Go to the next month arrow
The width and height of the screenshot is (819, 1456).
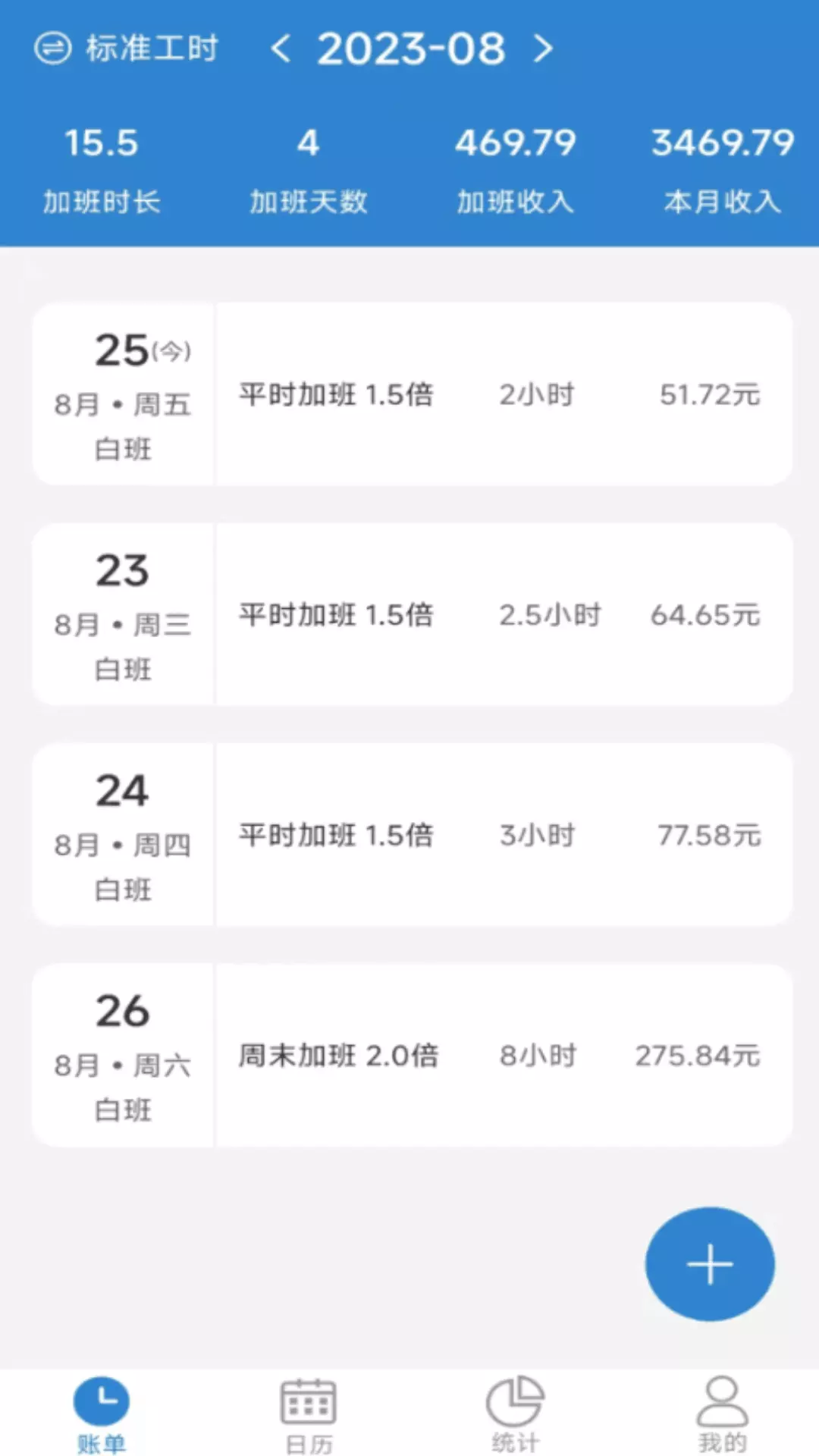pyautogui.click(x=543, y=49)
